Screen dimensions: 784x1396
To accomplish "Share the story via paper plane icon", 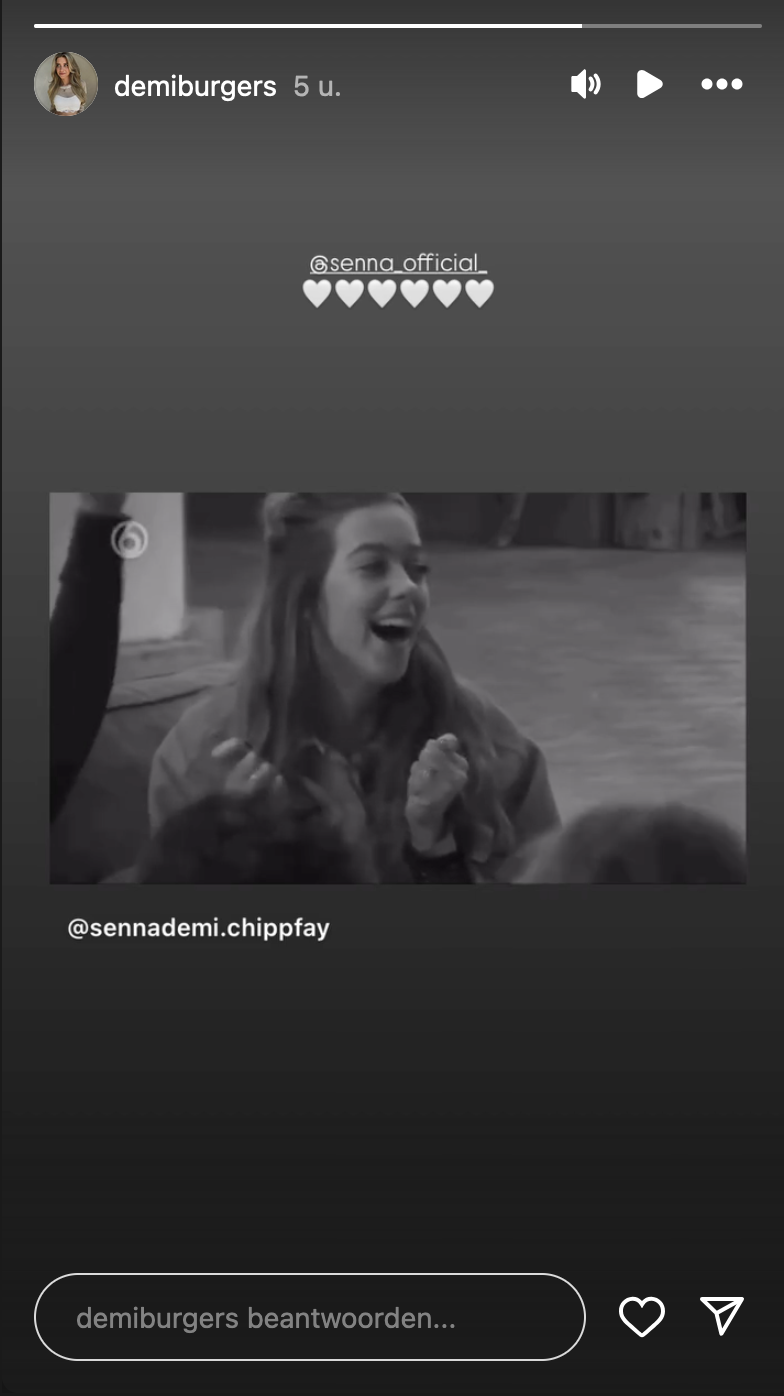I will pyautogui.click(x=721, y=1317).
